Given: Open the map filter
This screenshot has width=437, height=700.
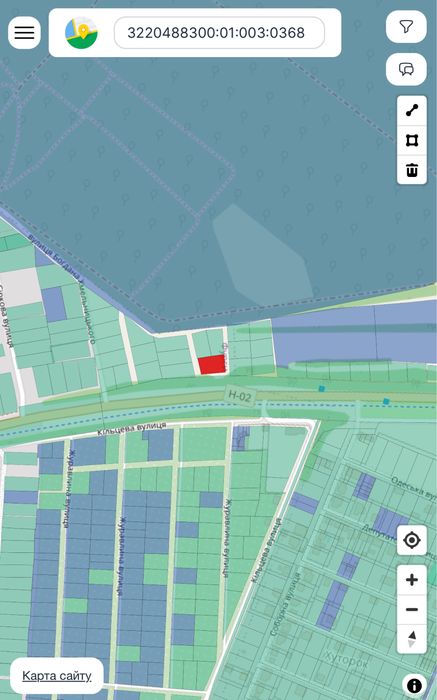Looking at the screenshot, I should point(406,27).
